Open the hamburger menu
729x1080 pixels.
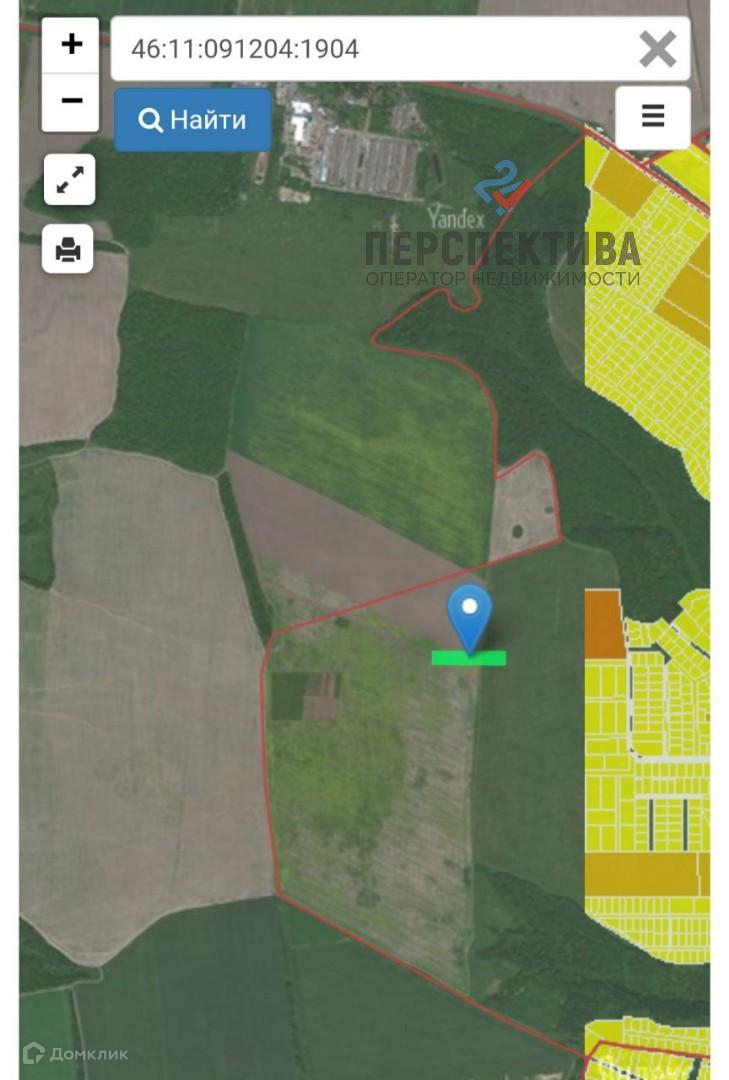(653, 117)
